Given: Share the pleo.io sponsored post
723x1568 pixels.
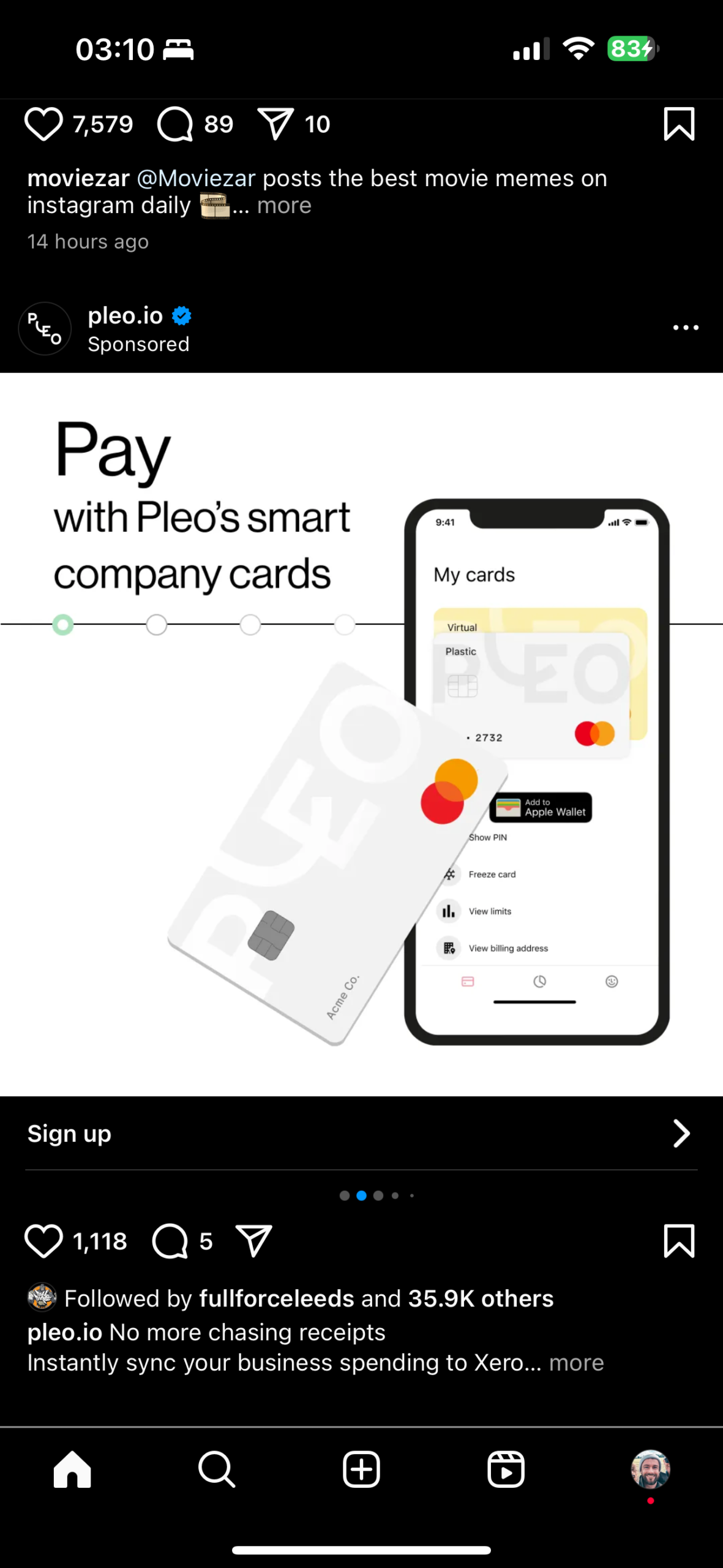Looking at the screenshot, I should 254,1242.
